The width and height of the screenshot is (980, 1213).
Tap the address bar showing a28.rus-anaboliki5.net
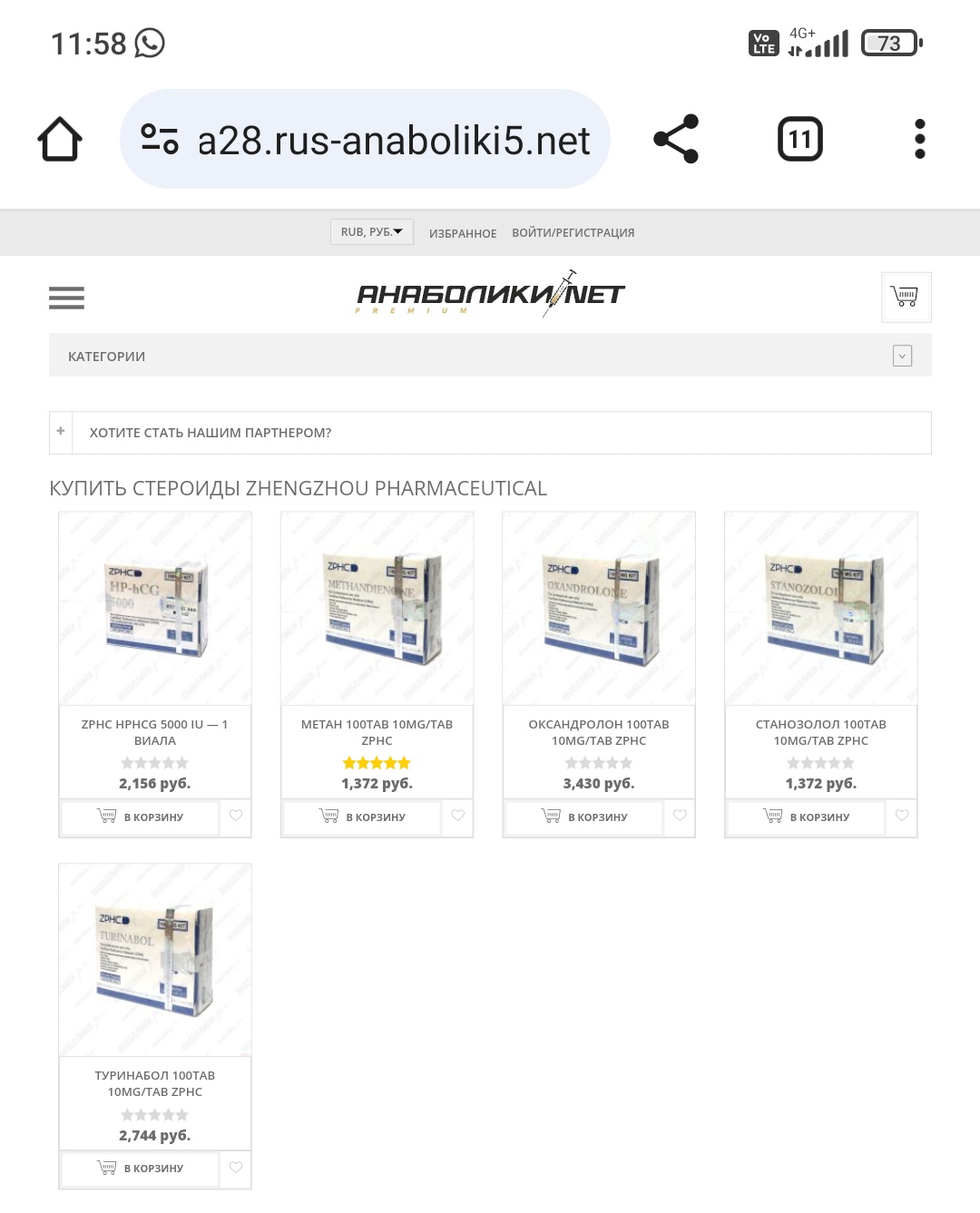coord(365,140)
